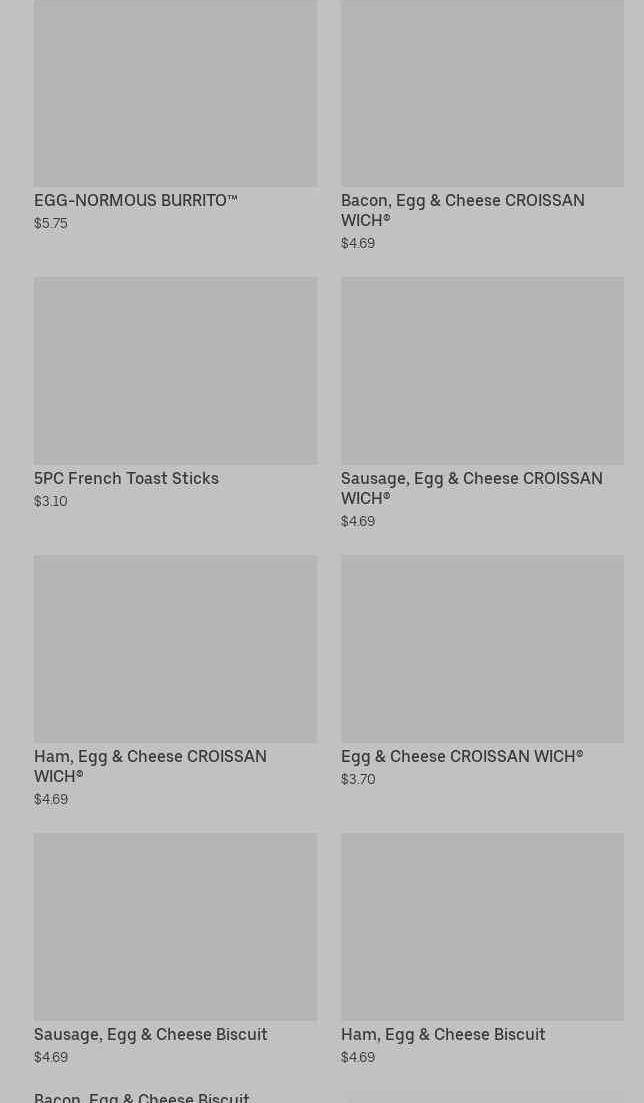Open Ham, Egg & Cheese Biscuit
Viewport: 644px width, 1103px height.
coord(482,950)
